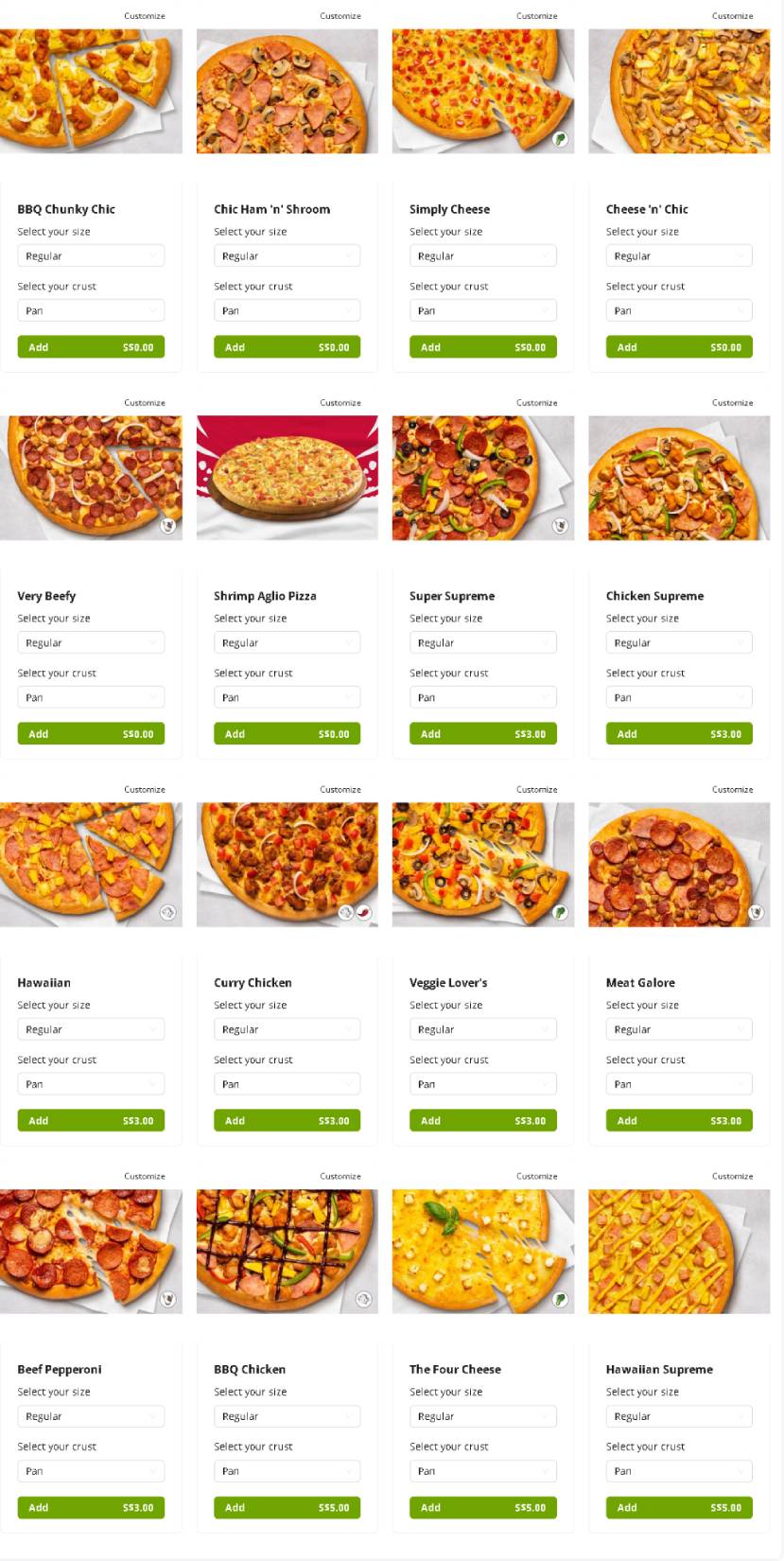784x1561 pixels.
Task: Add BBQ Chunky Chic pizza to cart
Action: tap(91, 347)
